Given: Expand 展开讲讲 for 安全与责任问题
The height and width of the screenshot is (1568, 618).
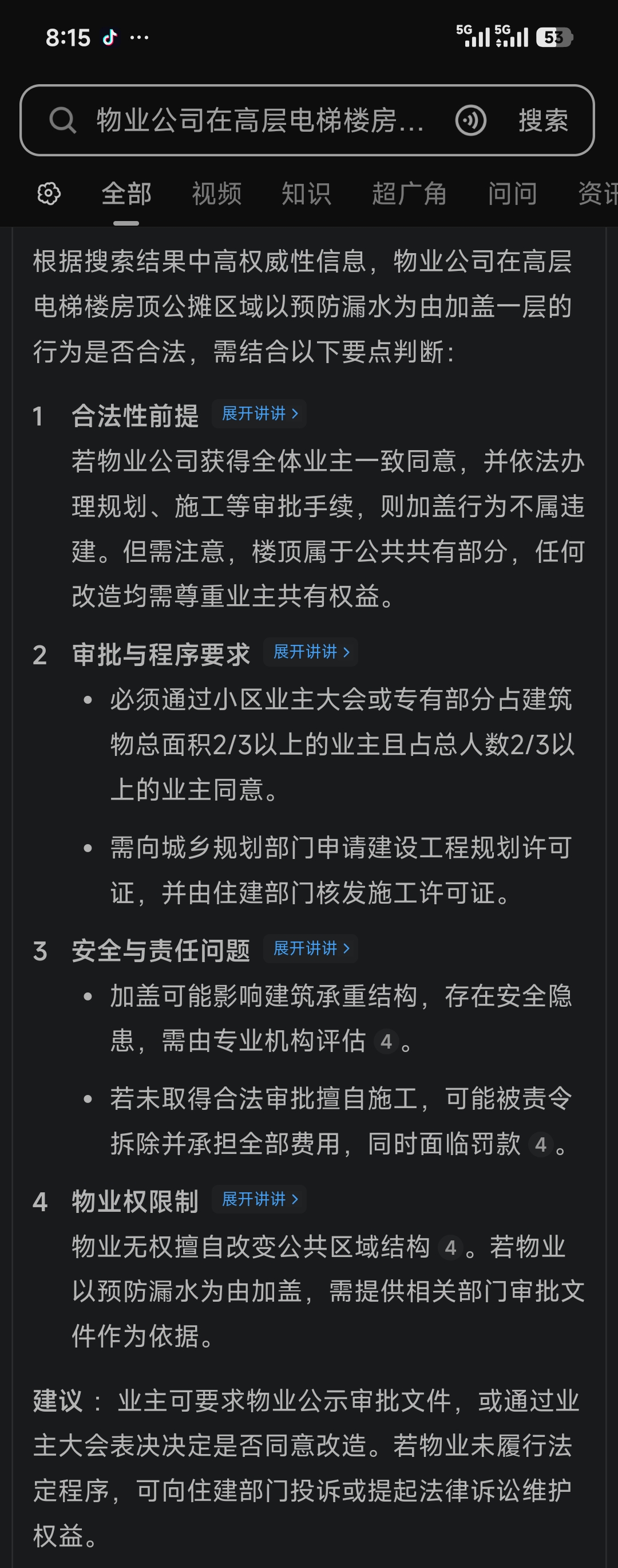Looking at the screenshot, I should [x=311, y=949].
